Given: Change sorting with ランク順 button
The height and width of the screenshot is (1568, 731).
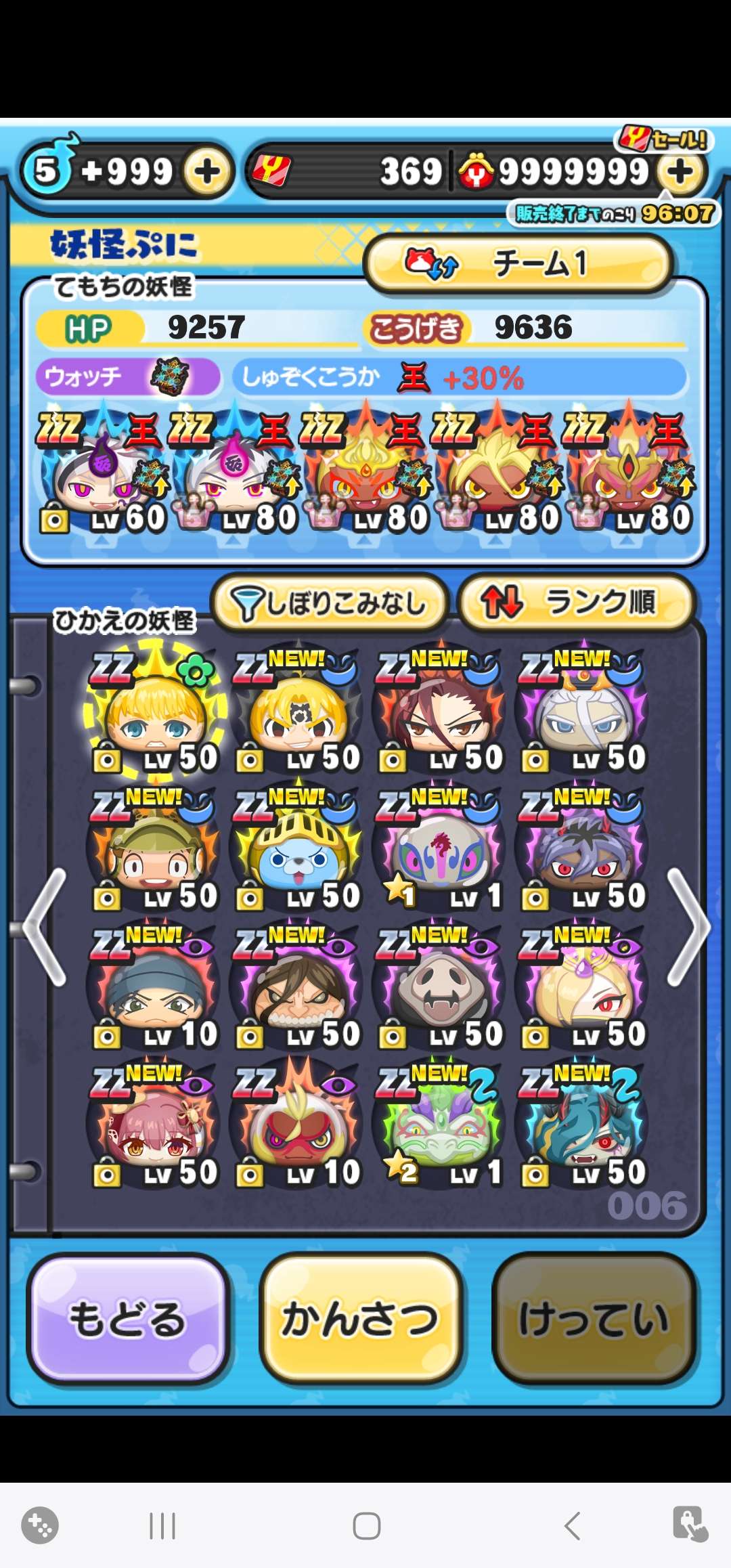Looking at the screenshot, I should click(575, 603).
